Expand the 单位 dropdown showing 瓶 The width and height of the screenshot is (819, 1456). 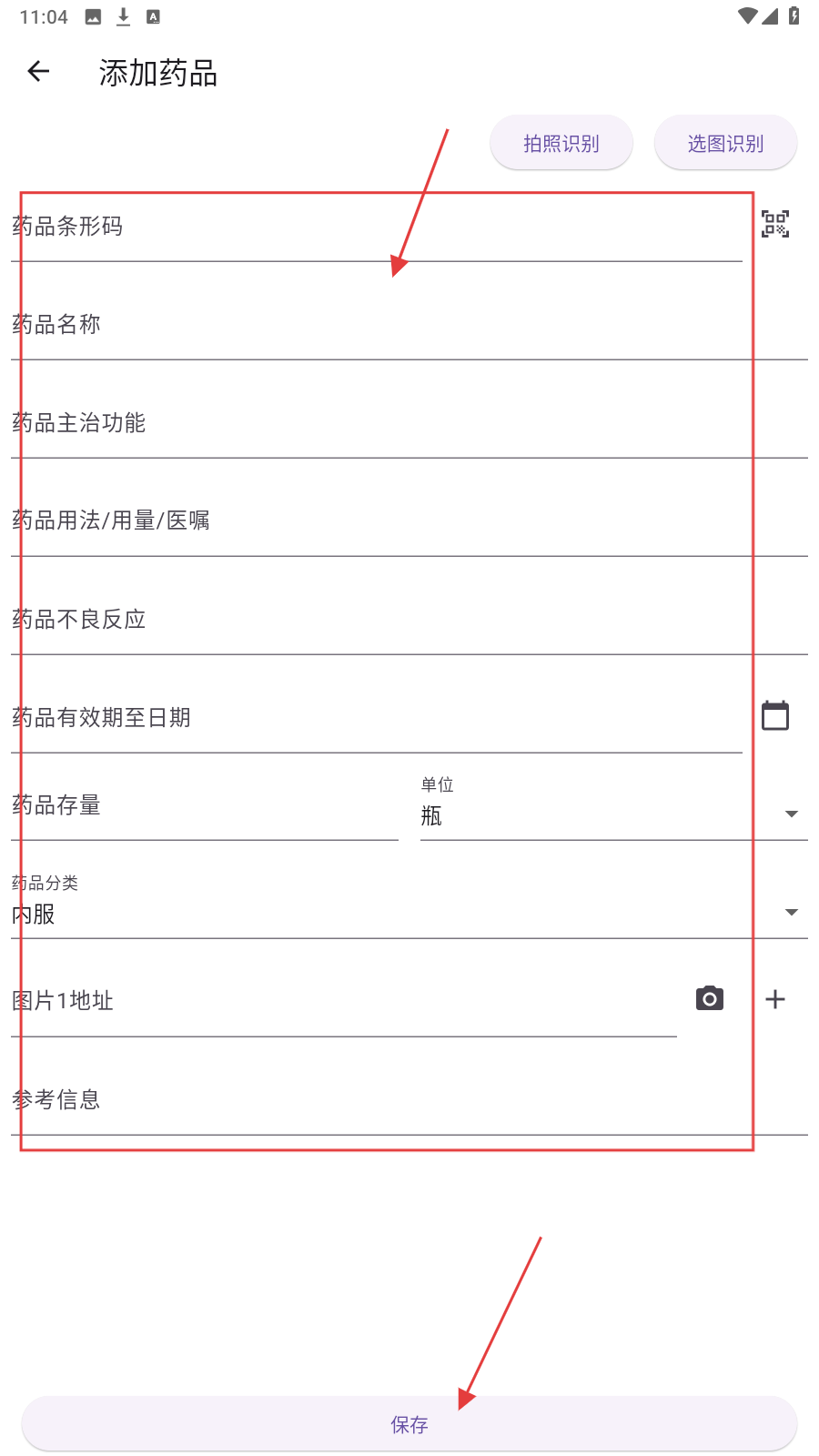pyautogui.click(x=612, y=814)
